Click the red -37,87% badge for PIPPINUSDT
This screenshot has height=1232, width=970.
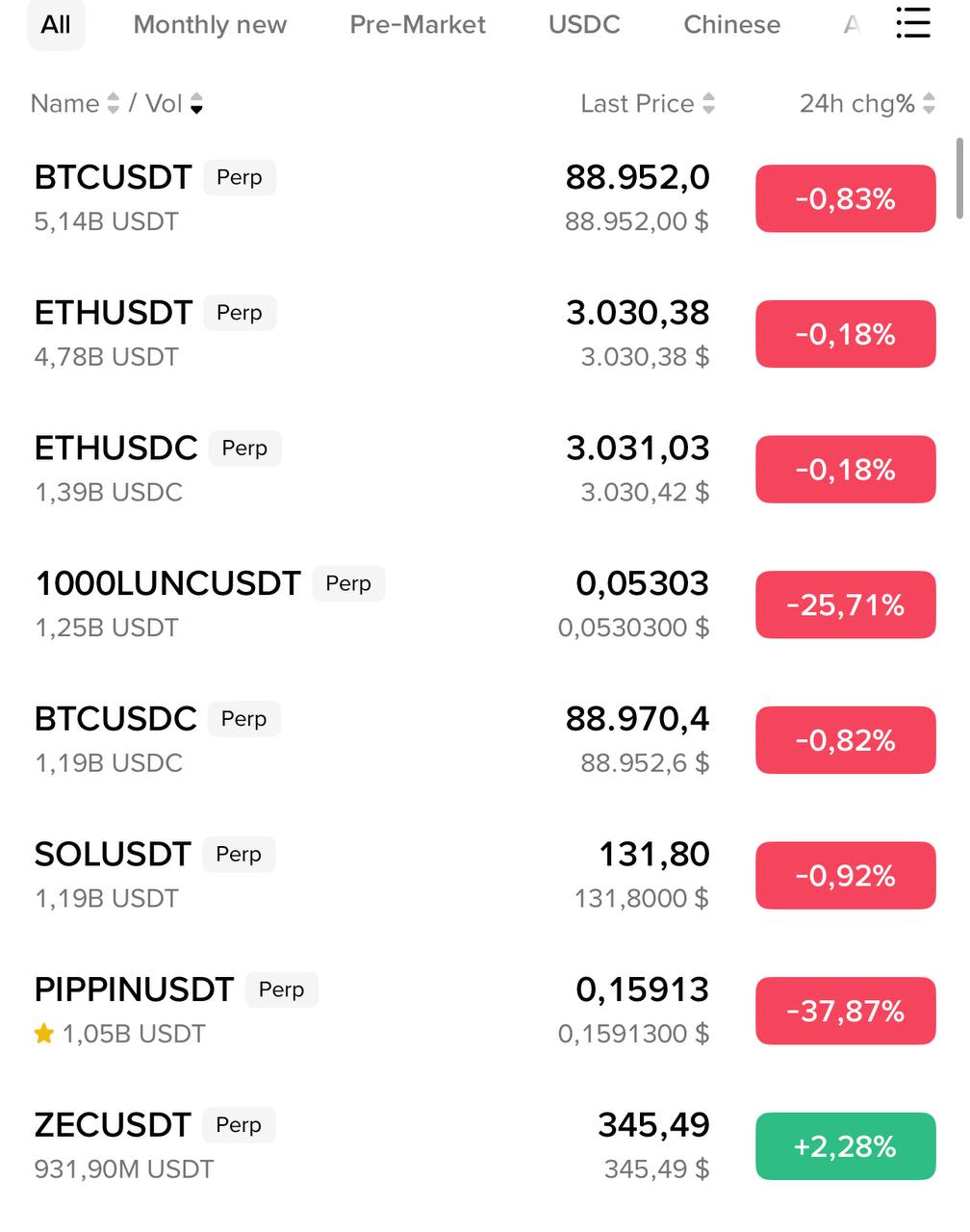pyautogui.click(x=845, y=1011)
